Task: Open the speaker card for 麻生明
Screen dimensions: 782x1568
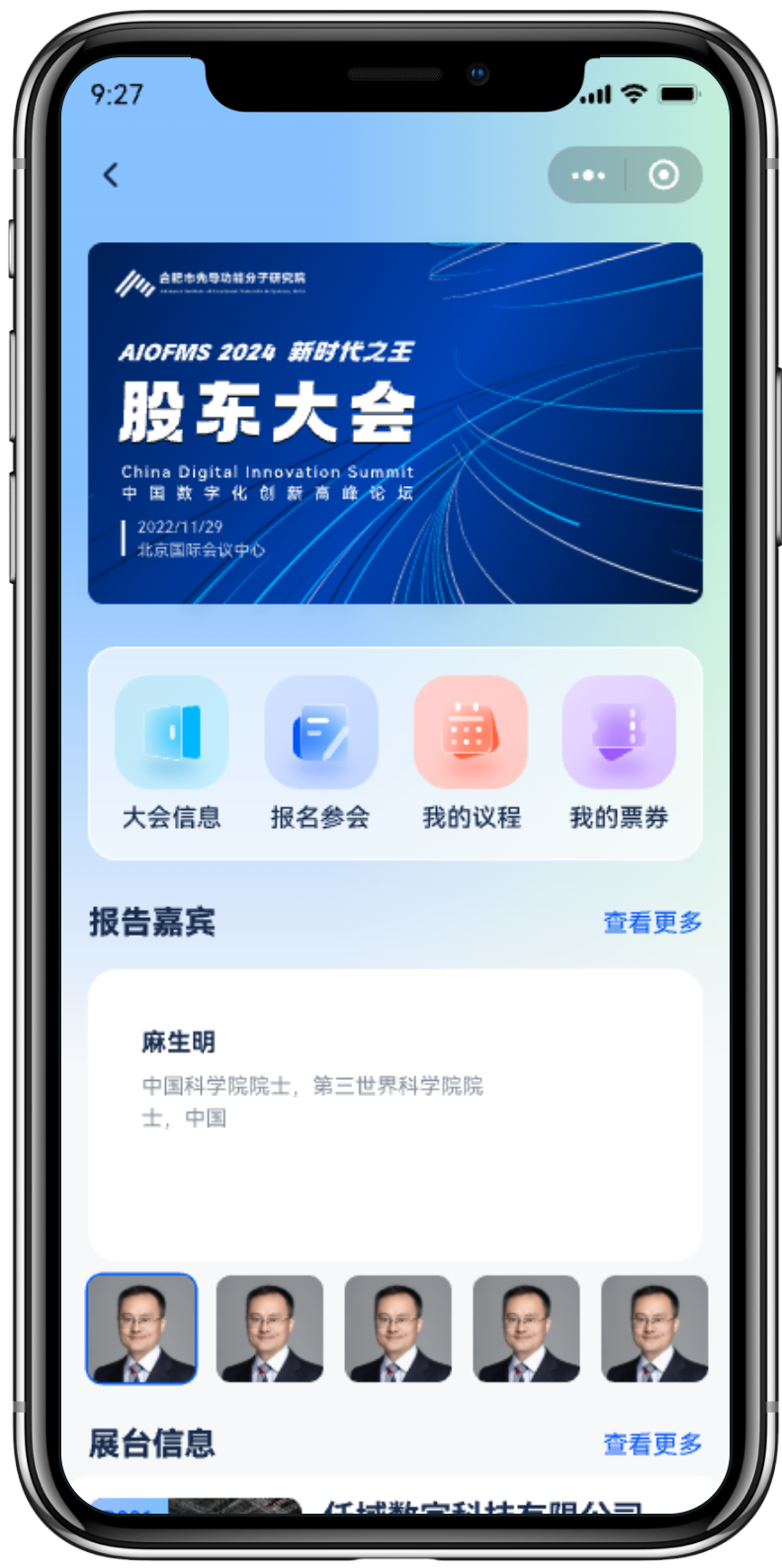Action: (x=395, y=1114)
